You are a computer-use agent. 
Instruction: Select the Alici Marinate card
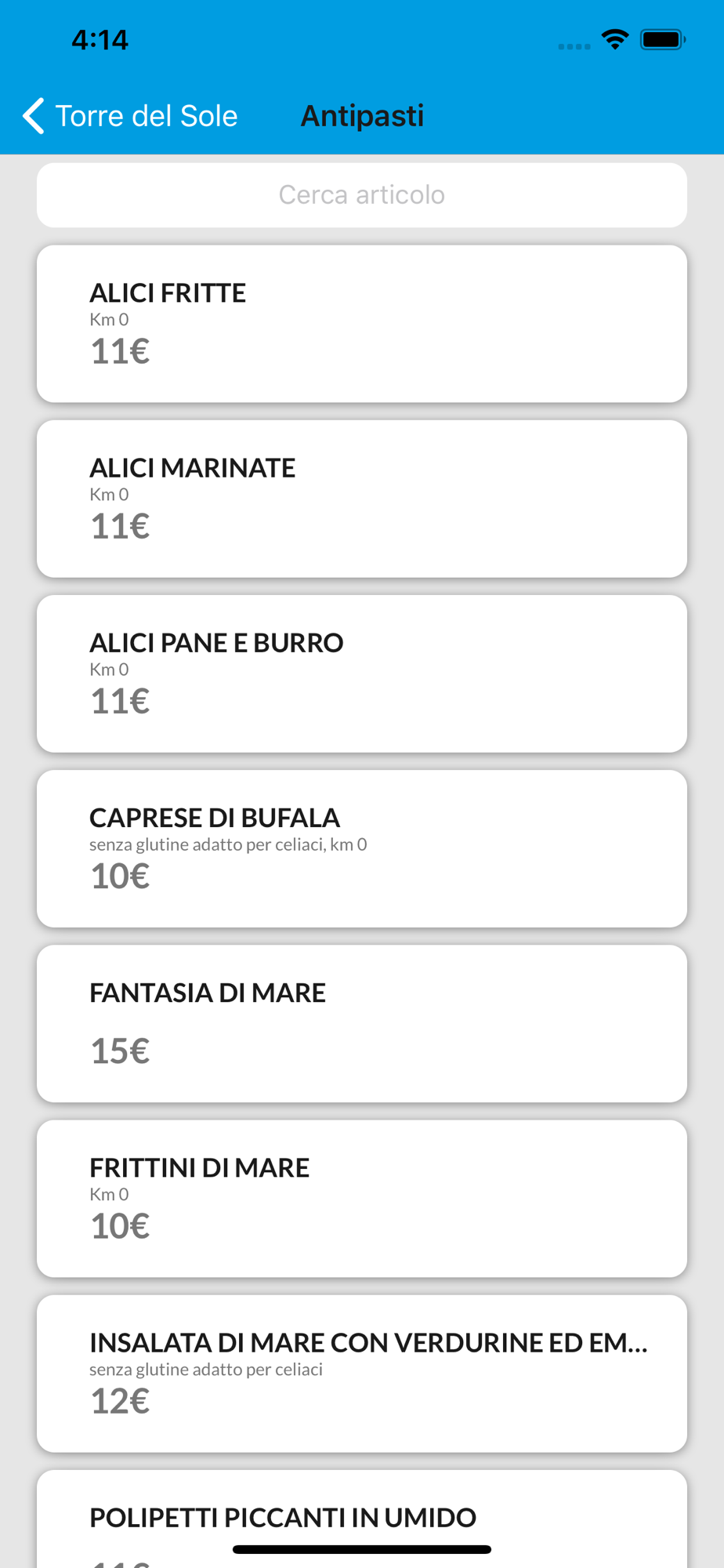(x=362, y=499)
